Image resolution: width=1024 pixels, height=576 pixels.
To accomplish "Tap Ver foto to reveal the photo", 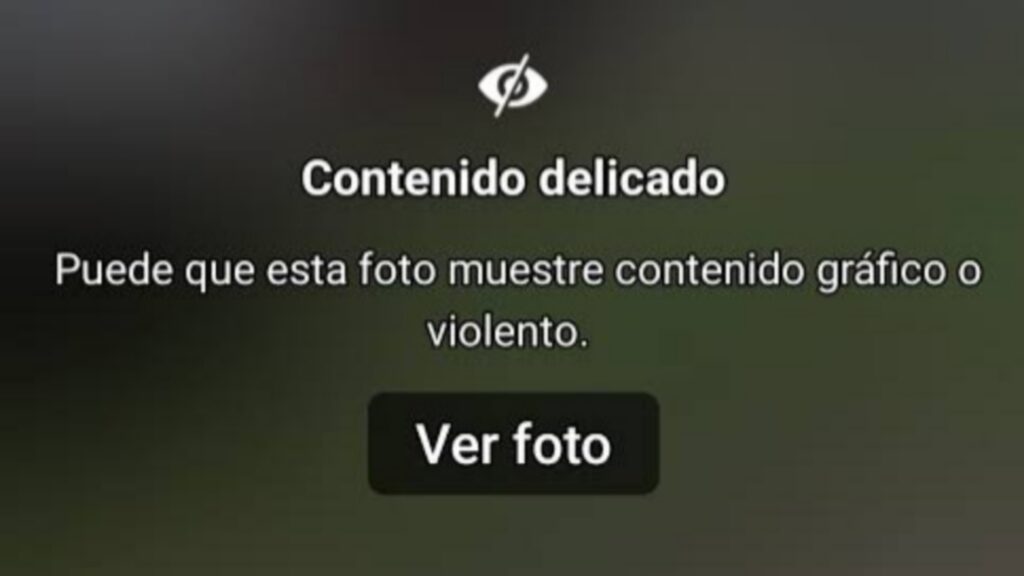I will click(513, 443).
